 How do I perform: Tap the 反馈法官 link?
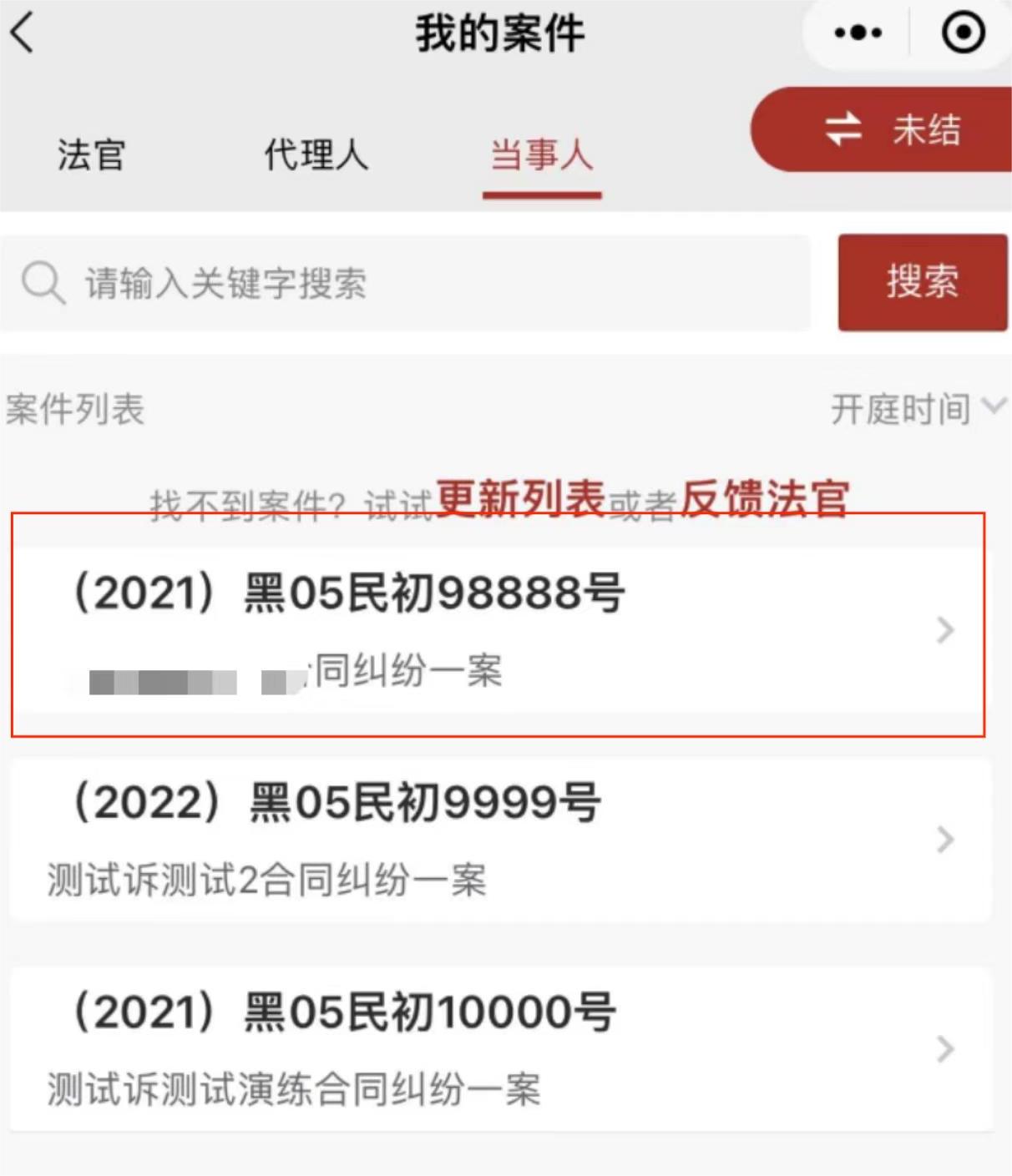click(x=764, y=500)
